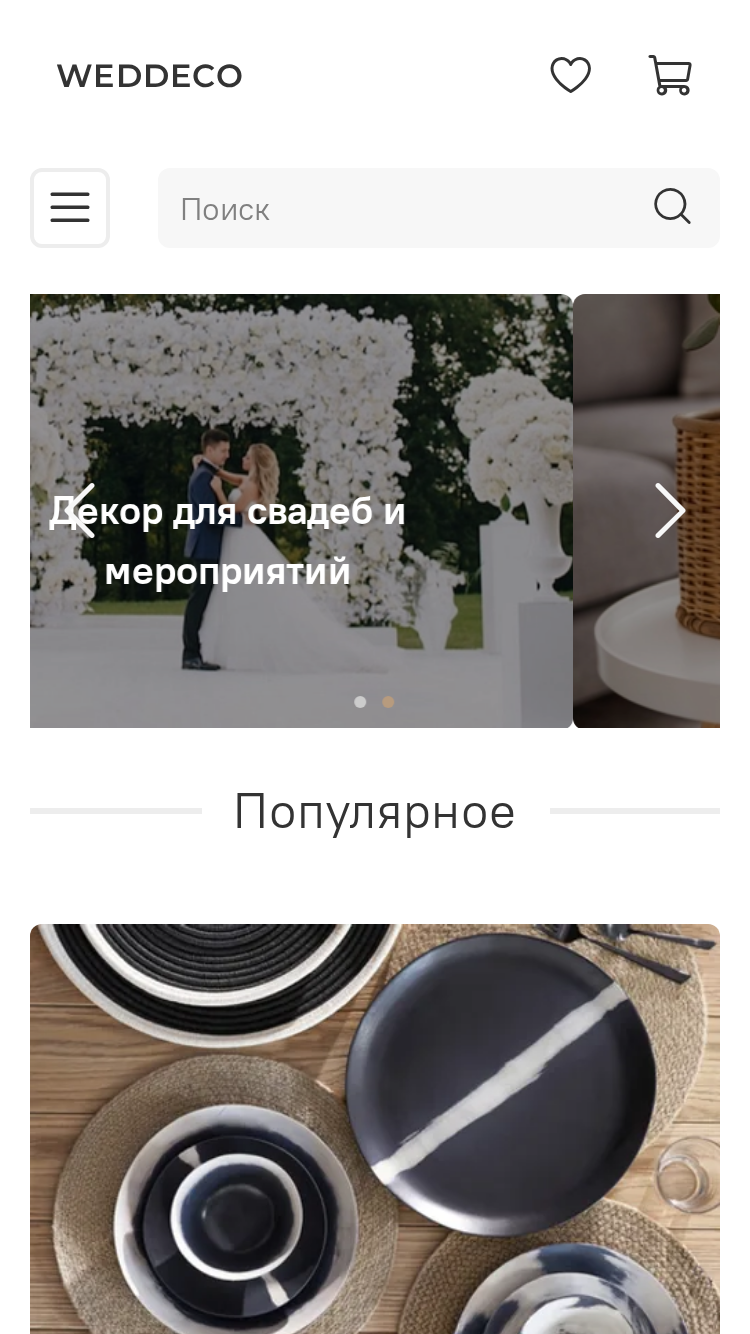Open the Декор для свадеб banner
The height and width of the screenshot is (1334, 750).
pyautogui.click(x=301, y=511)
